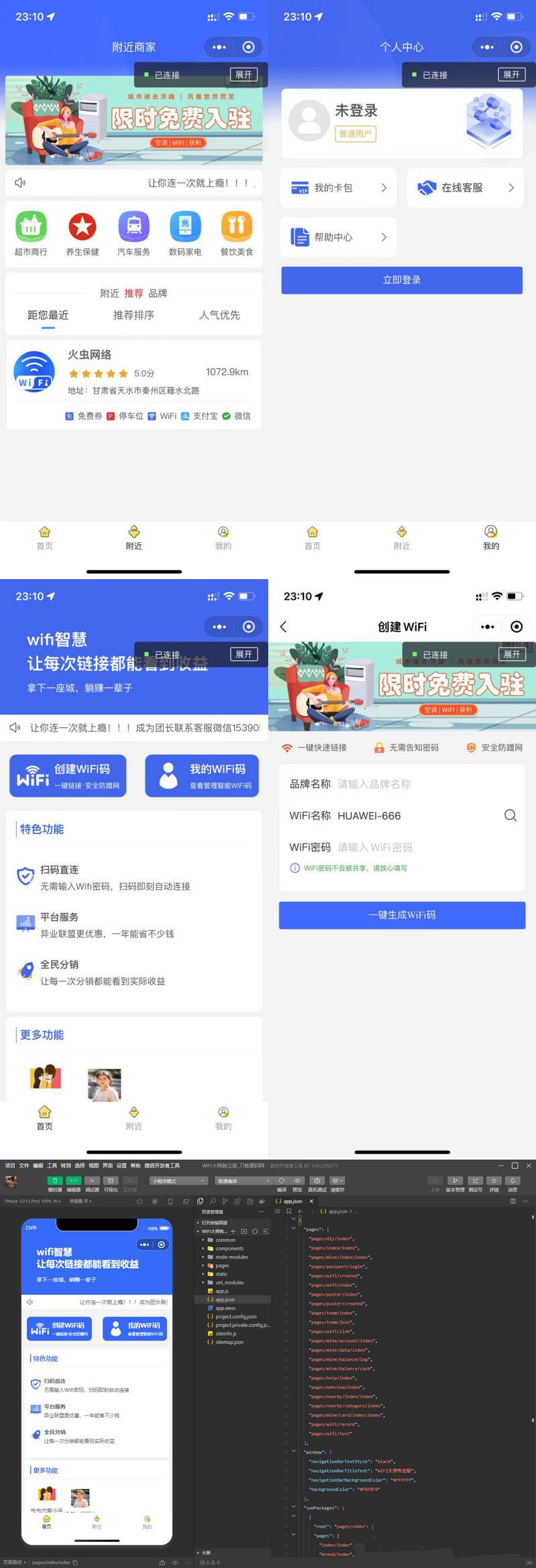Viewport: 536px width, 1568px height.
Task: Click the #F8F8F8 backgroundColor value in app.json
Action: [369, 1489]
